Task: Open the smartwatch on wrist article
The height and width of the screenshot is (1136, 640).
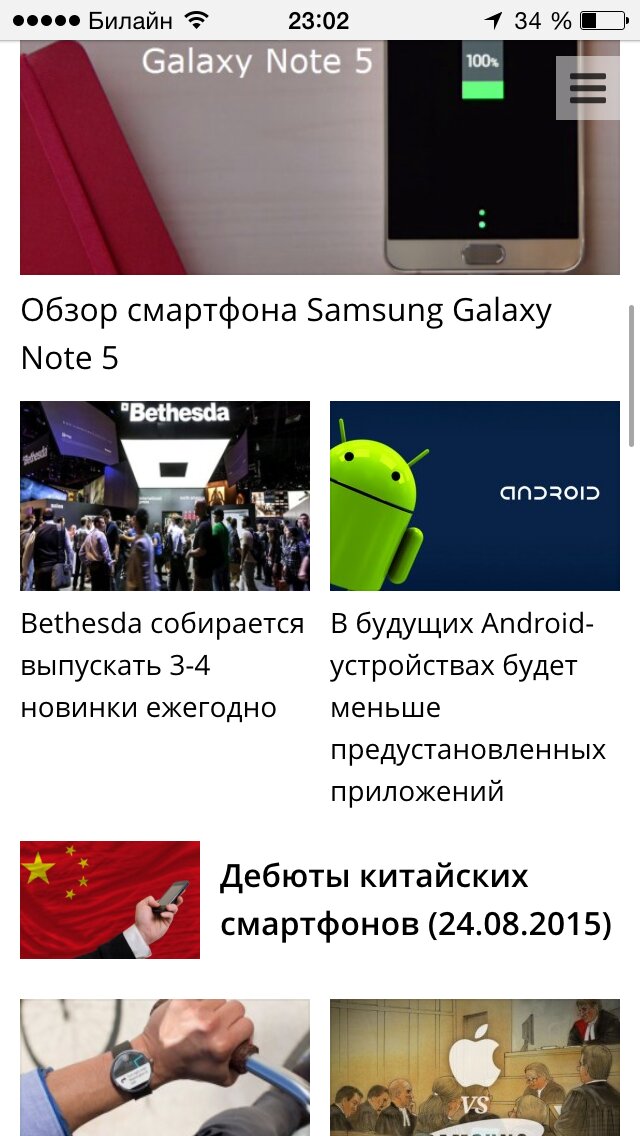Action: [x=165, y=1068]
